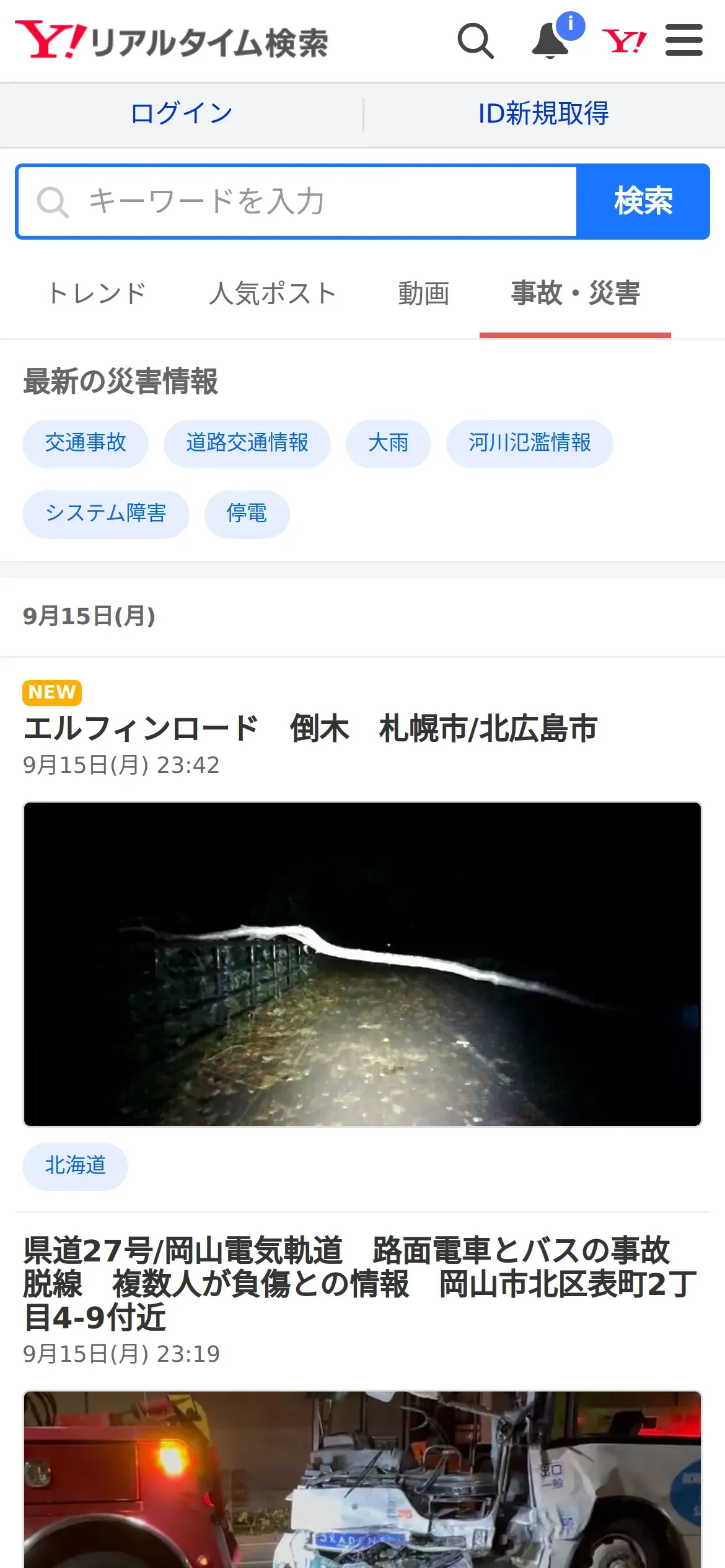This screenshot has width=725, height=1568.
Task: Select the 河川氾濫情報 chip
Action: point(530,443)
